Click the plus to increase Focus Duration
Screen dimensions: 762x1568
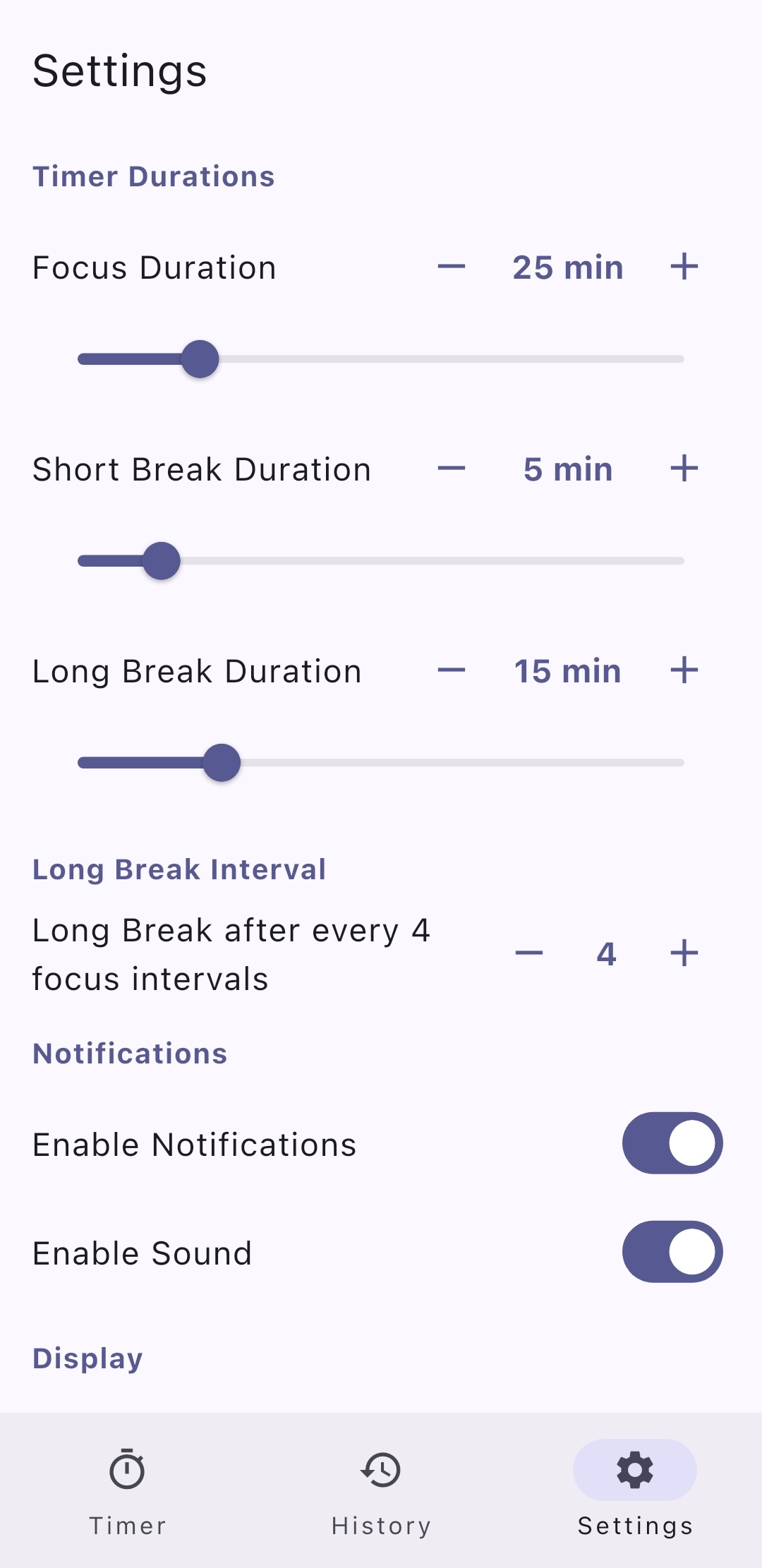pyautogui.click(x=684, y=268)
